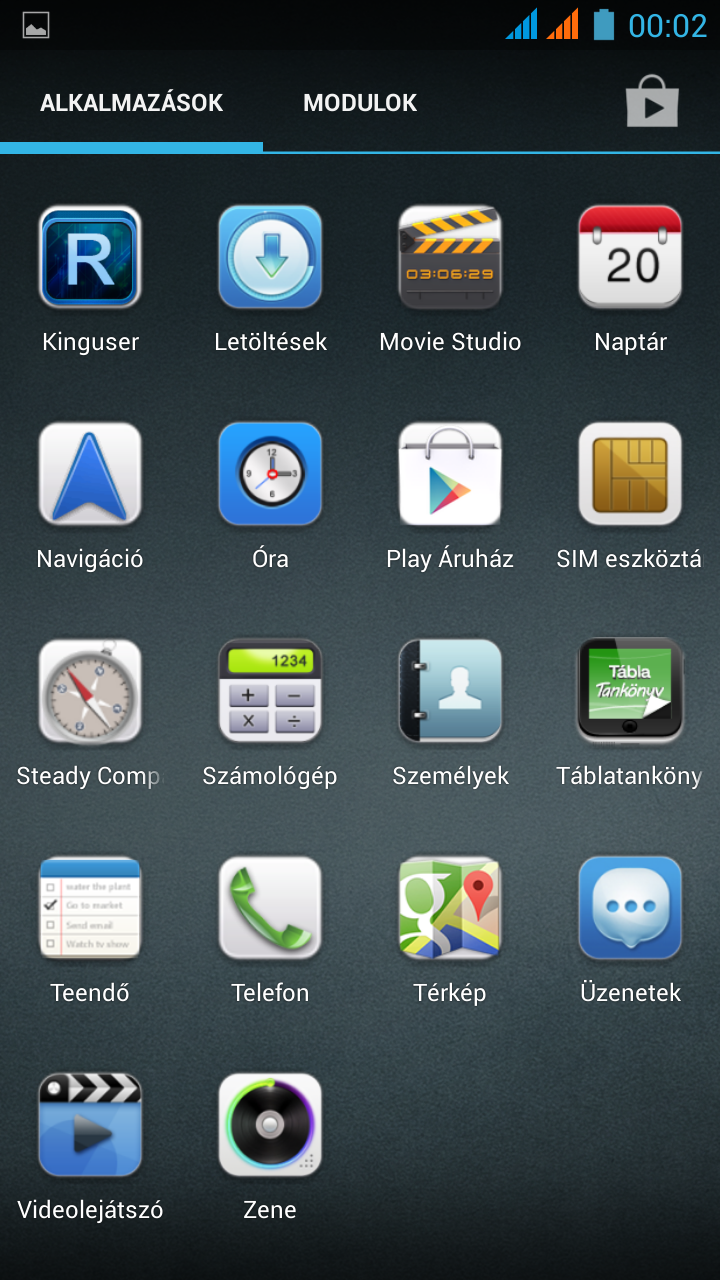This screenshot has width=720, height=1280.
Task: Launch the Kinguser app
Action: point(90,257)
